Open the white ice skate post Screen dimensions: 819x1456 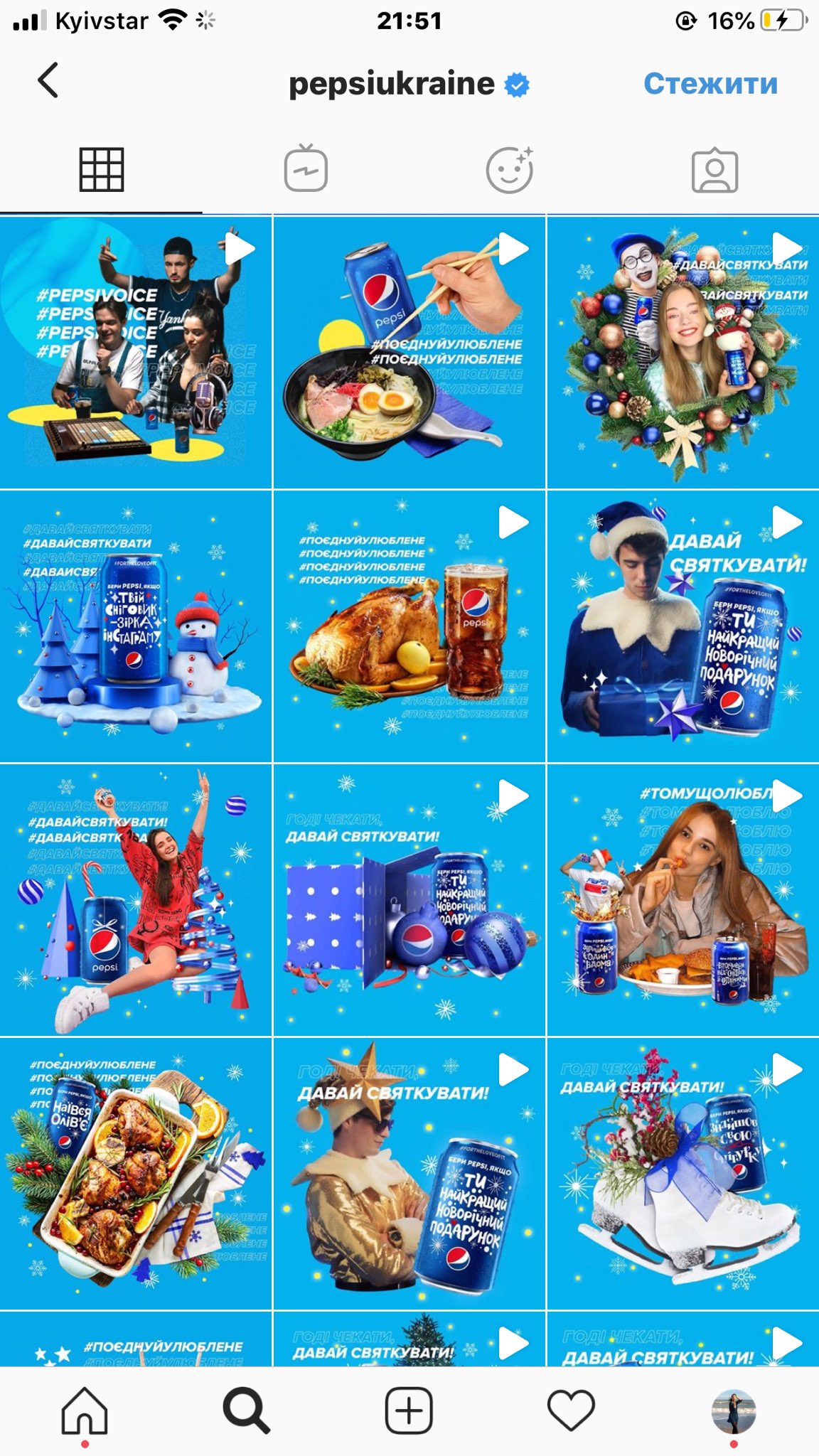point(683,1173)
